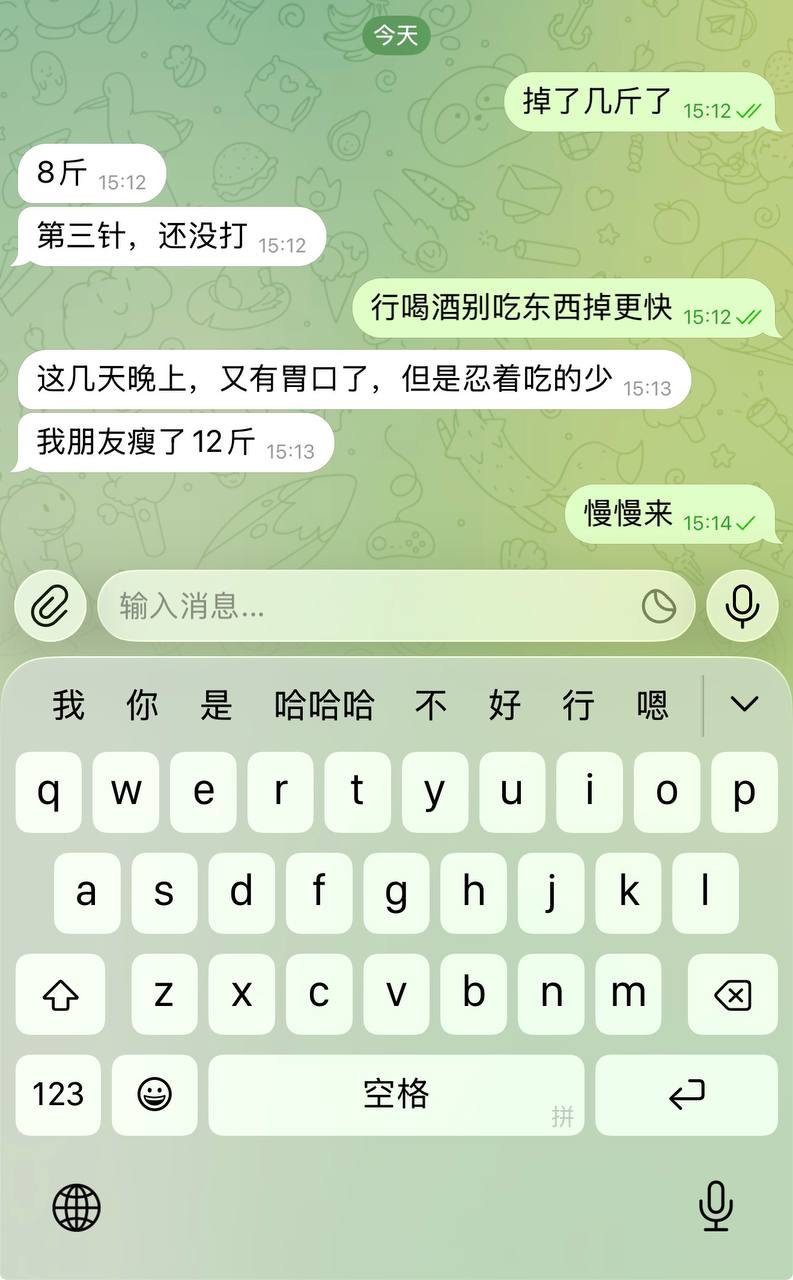This screenshot has height=1280, width=793.
Task: Tap the bottom microphone icon for dictation
Action: point(717,1208)
